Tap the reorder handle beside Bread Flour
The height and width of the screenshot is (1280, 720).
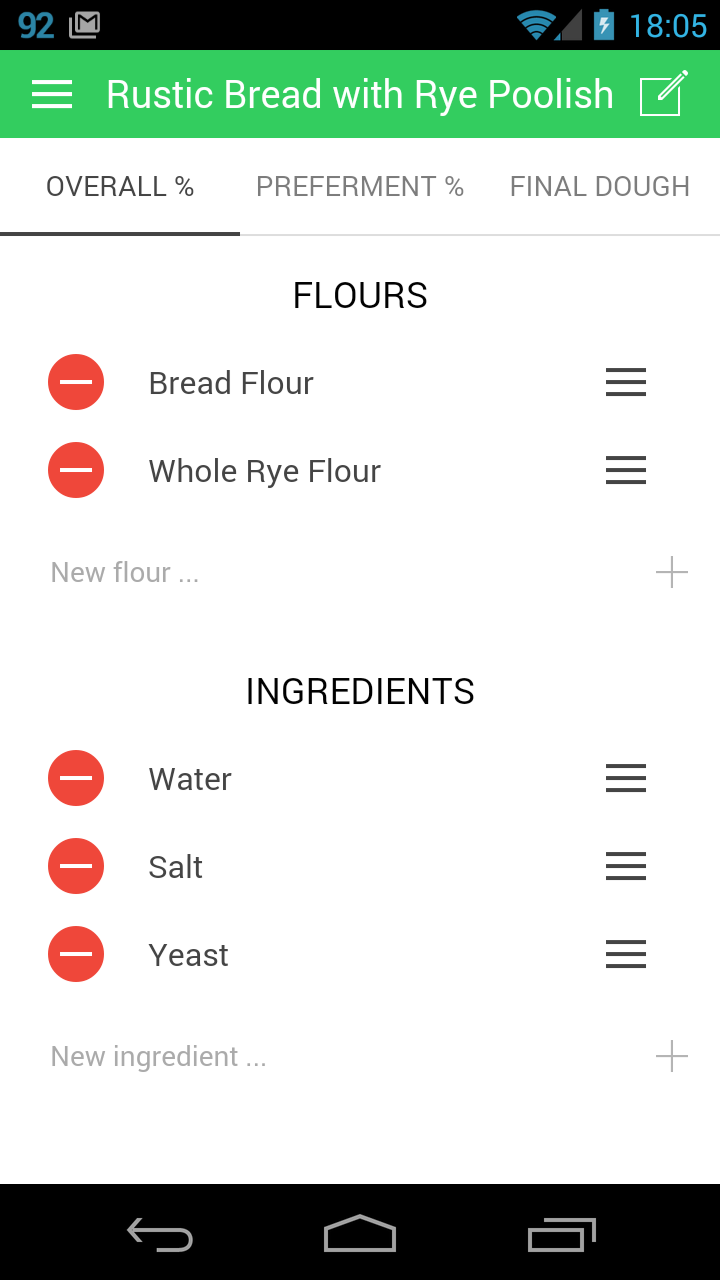pos(626,382)
